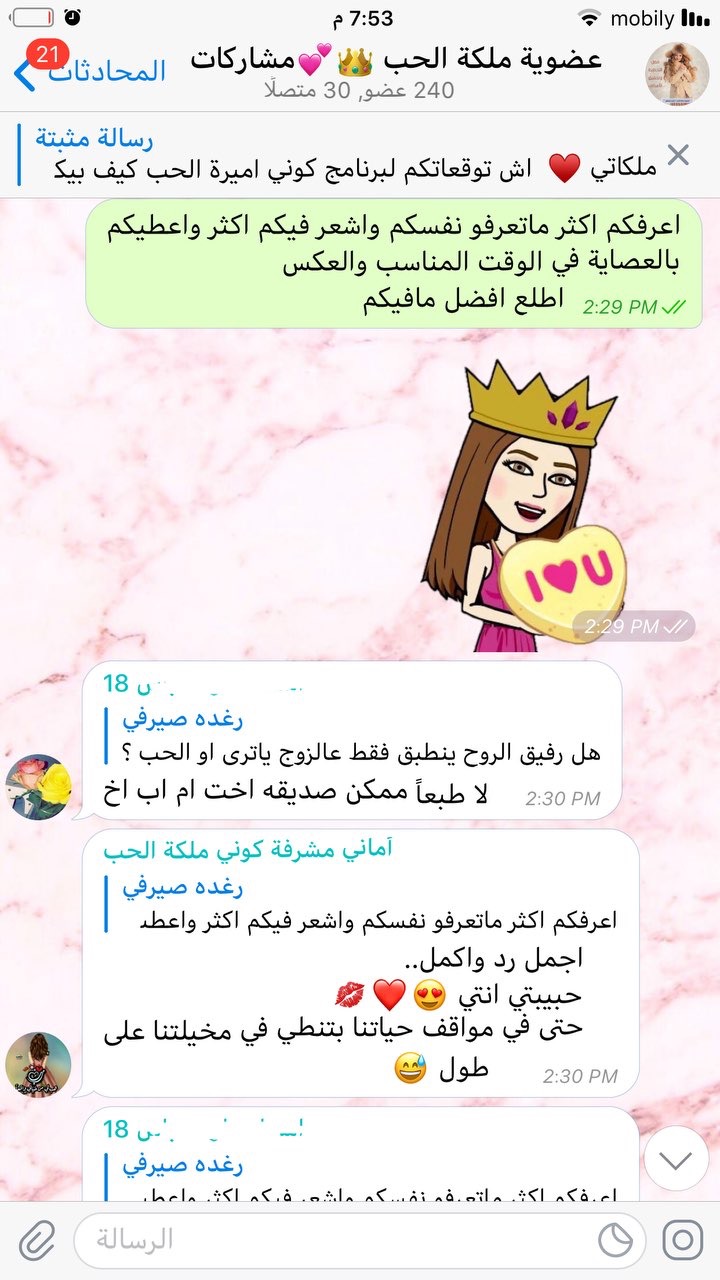The width and height of the screenshot is (720, 1280).
Task: Open avatar with the yellow rose
Action: [x=39, y=786]
